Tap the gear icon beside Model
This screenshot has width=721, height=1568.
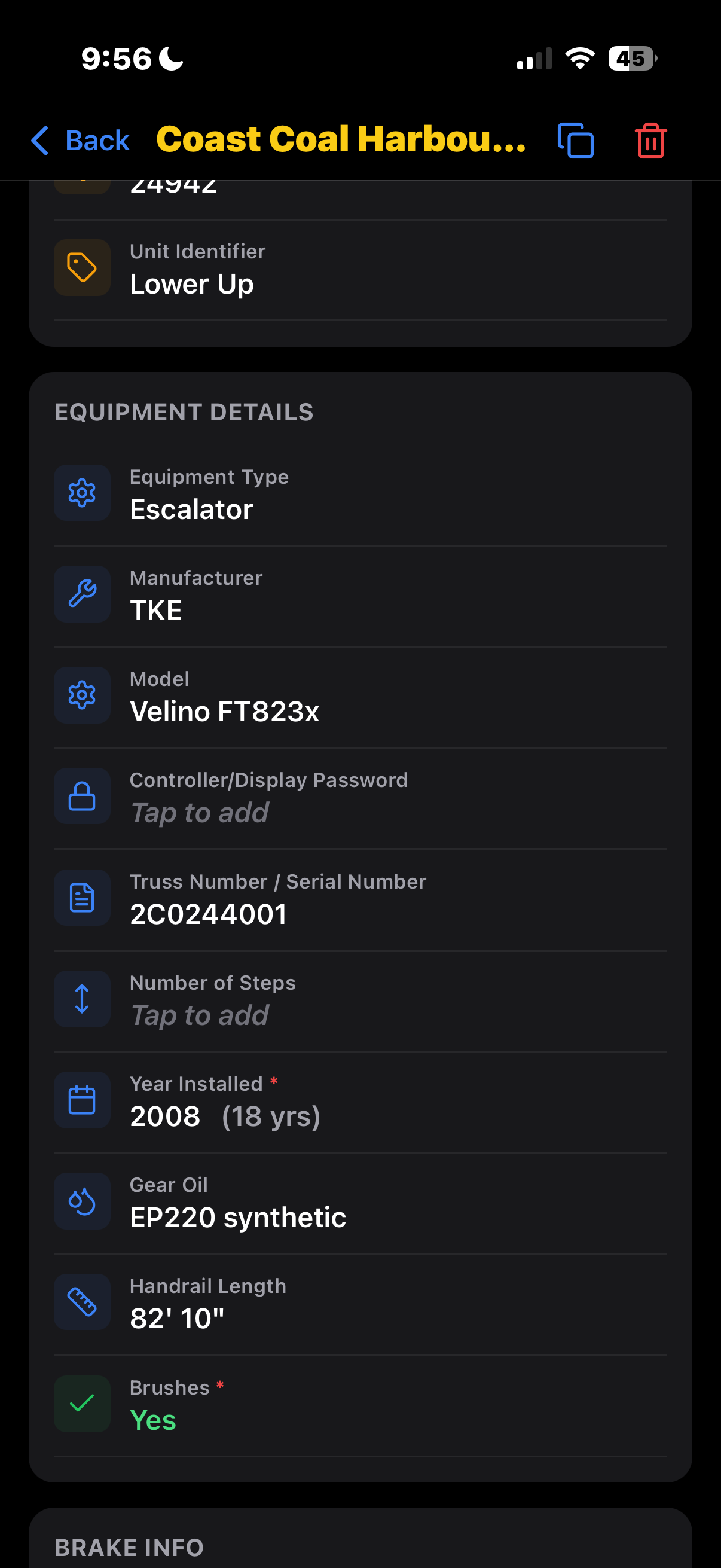click(x=82, y=695)
